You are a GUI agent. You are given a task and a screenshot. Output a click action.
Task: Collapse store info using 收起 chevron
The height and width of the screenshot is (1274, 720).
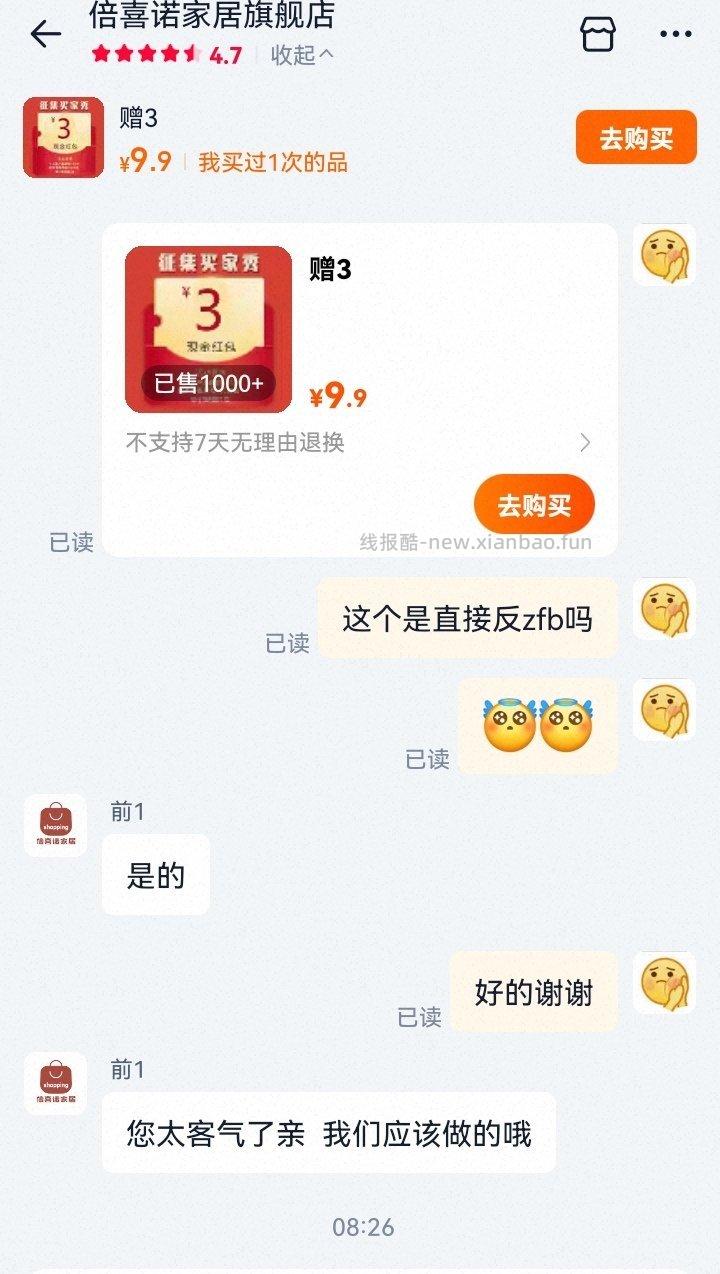coord(298,58)
